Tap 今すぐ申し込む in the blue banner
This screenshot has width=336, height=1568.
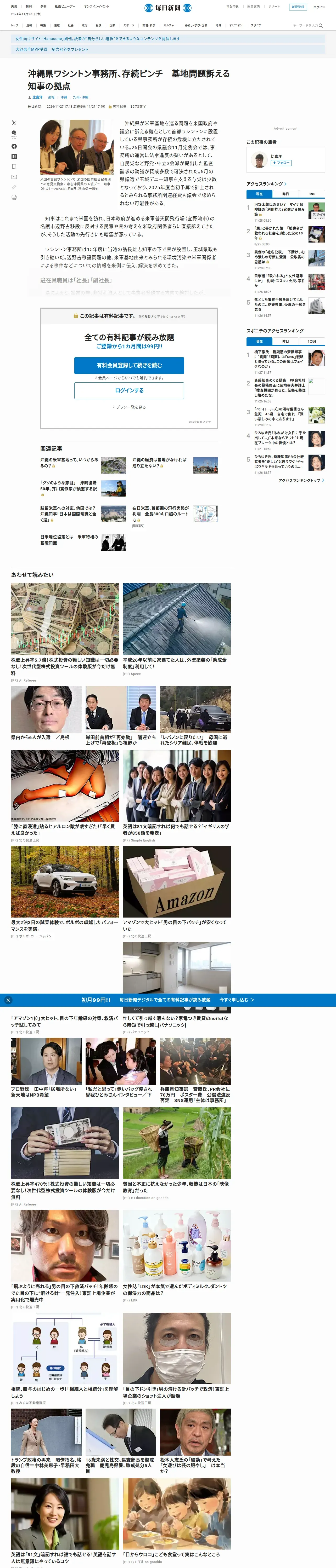(x=237, y=1000)
